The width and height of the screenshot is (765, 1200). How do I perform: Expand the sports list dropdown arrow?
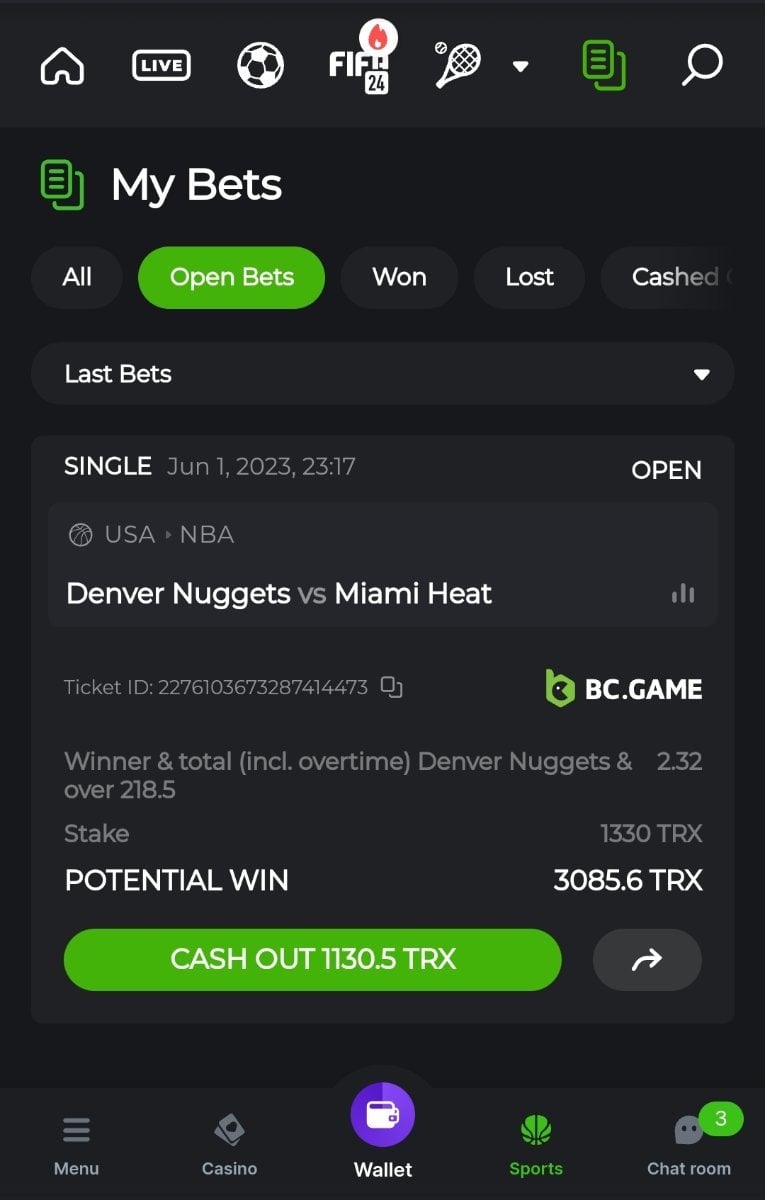tap(520, 67)
